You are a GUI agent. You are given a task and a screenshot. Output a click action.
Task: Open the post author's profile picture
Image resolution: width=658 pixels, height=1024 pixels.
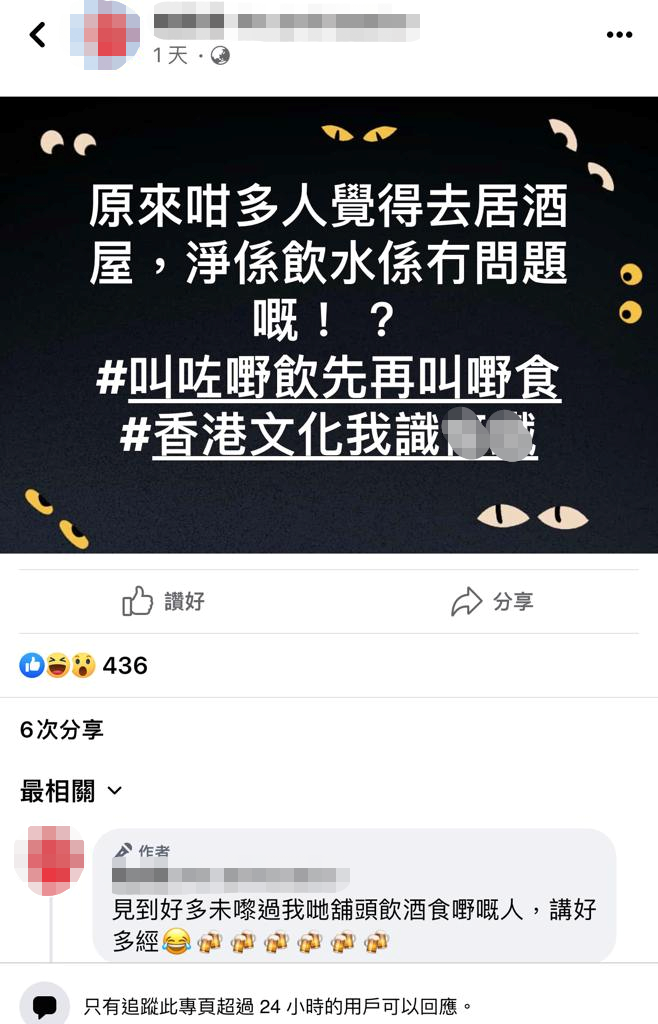[104, 36]
